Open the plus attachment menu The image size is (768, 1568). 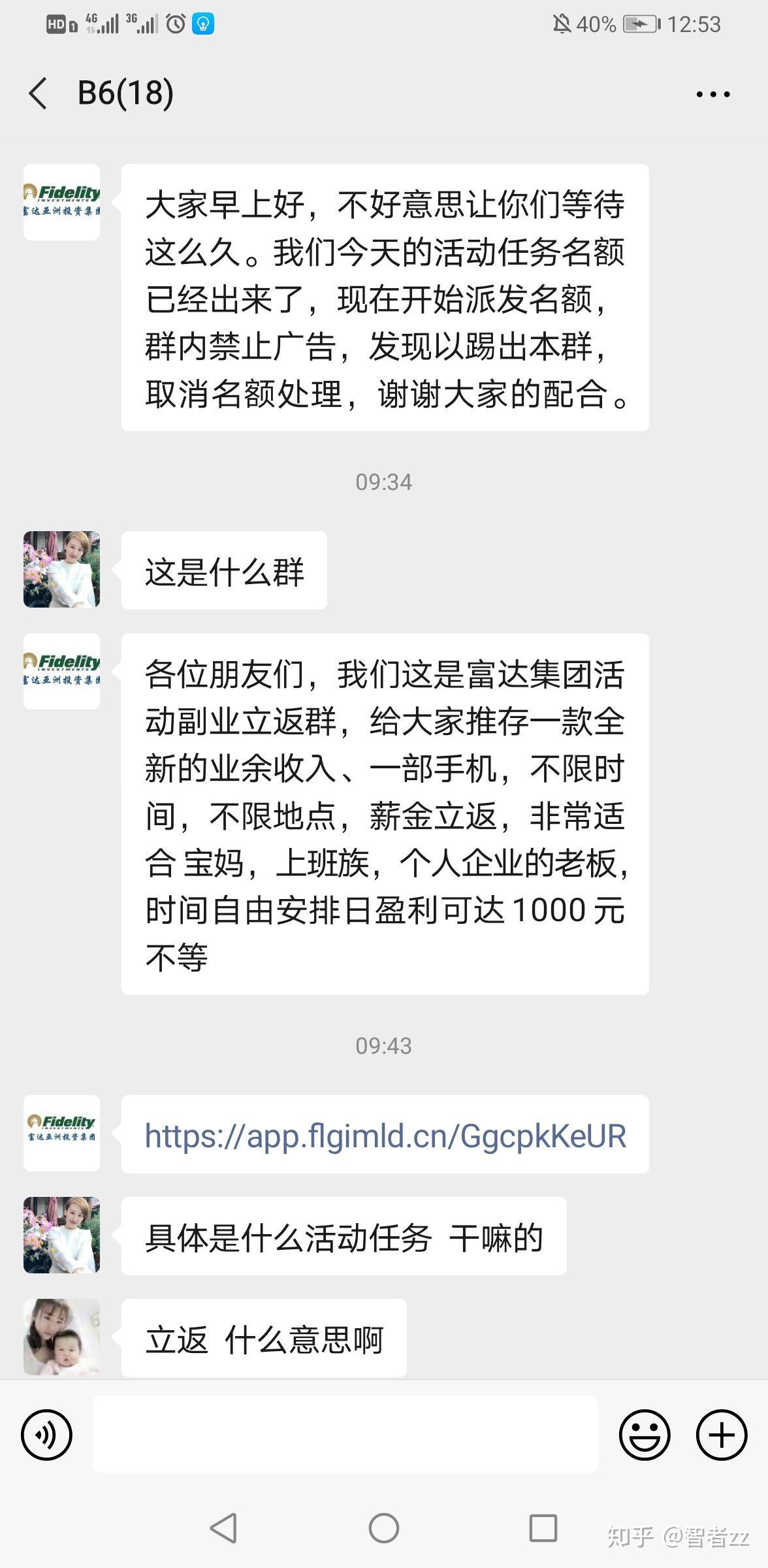click(721, 1435)
